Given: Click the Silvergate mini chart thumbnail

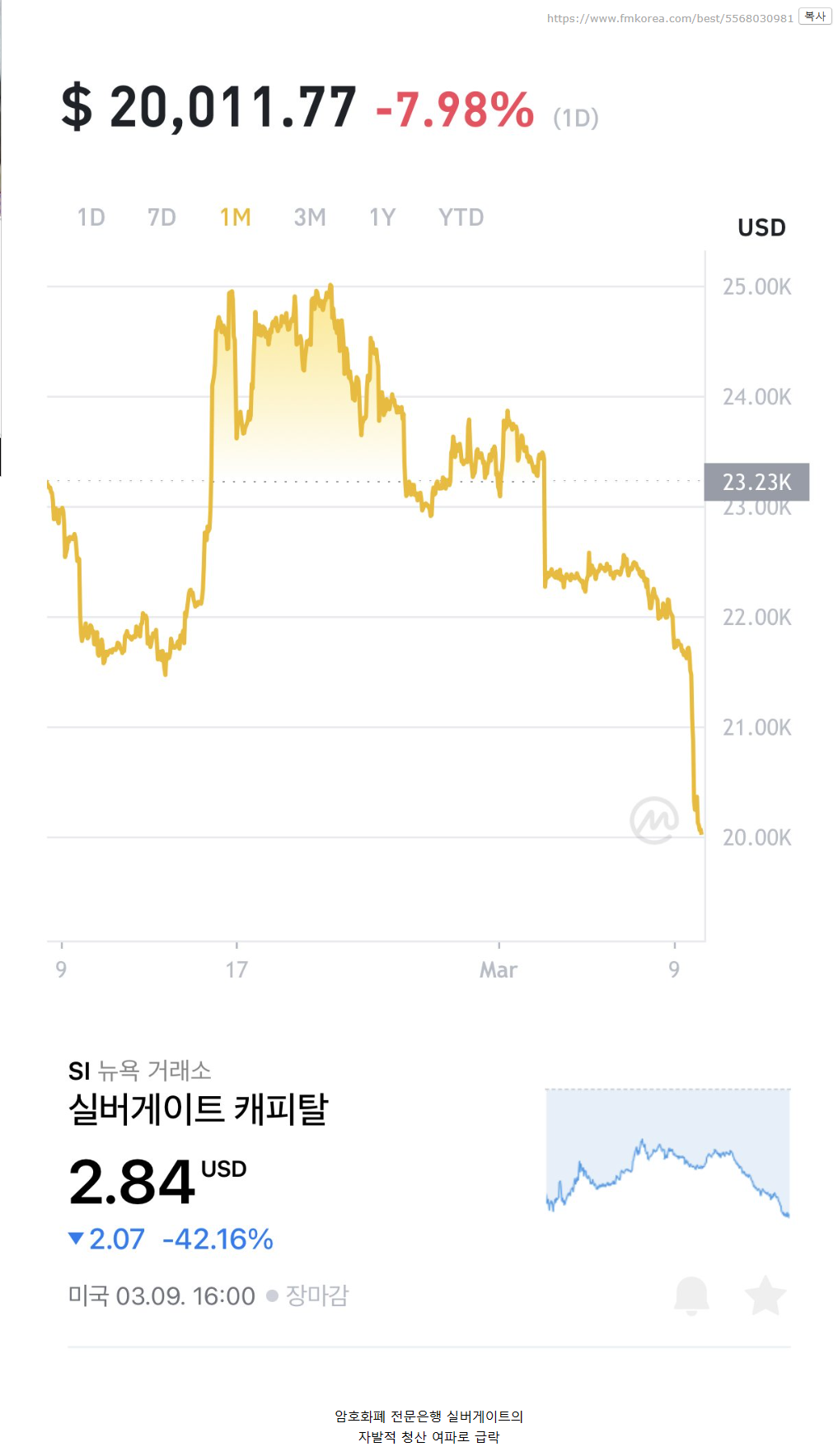Looking at the screenshot, I should 666,1157.
